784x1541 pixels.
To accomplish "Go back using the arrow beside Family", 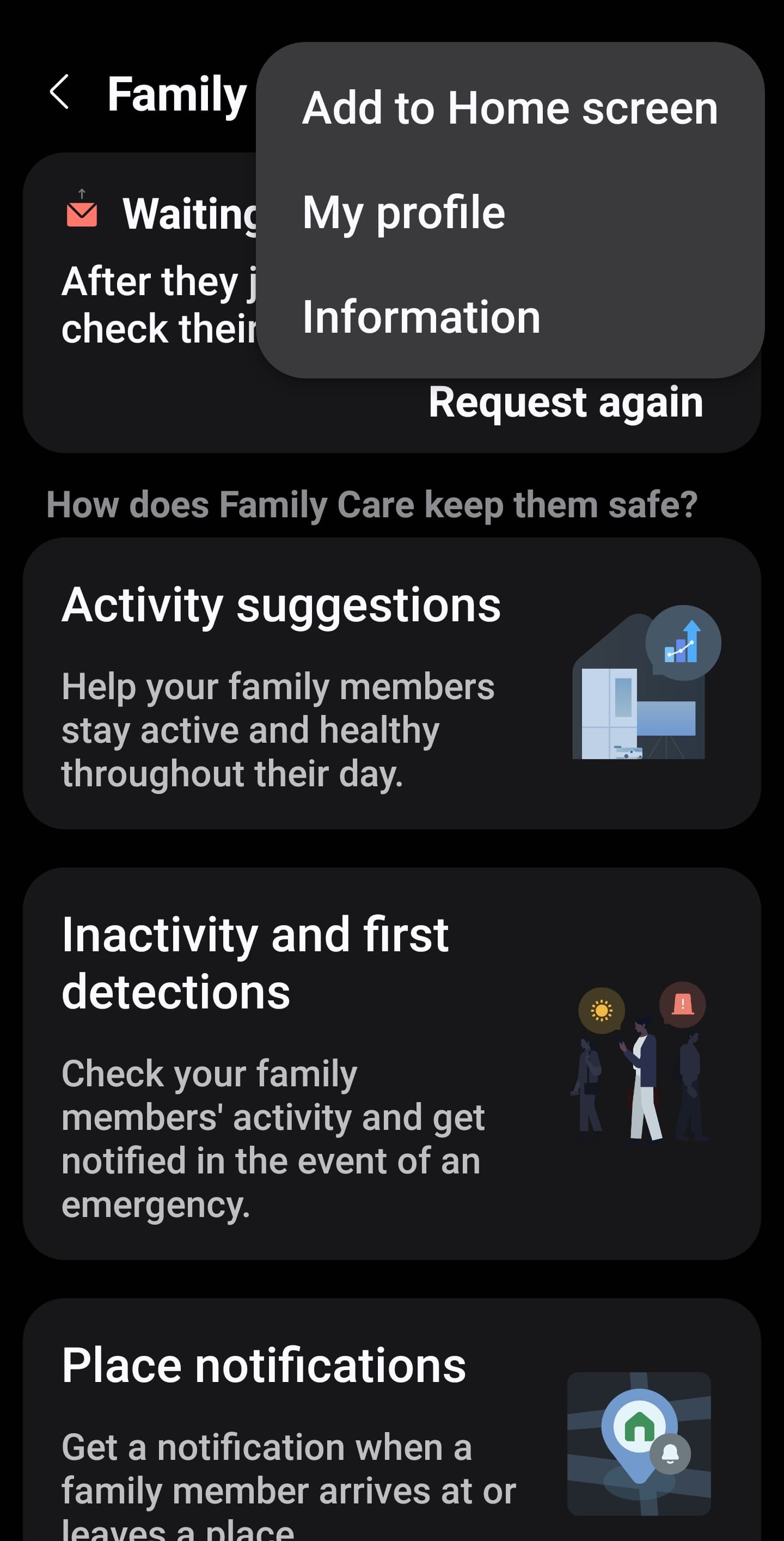I will (59, 93).
